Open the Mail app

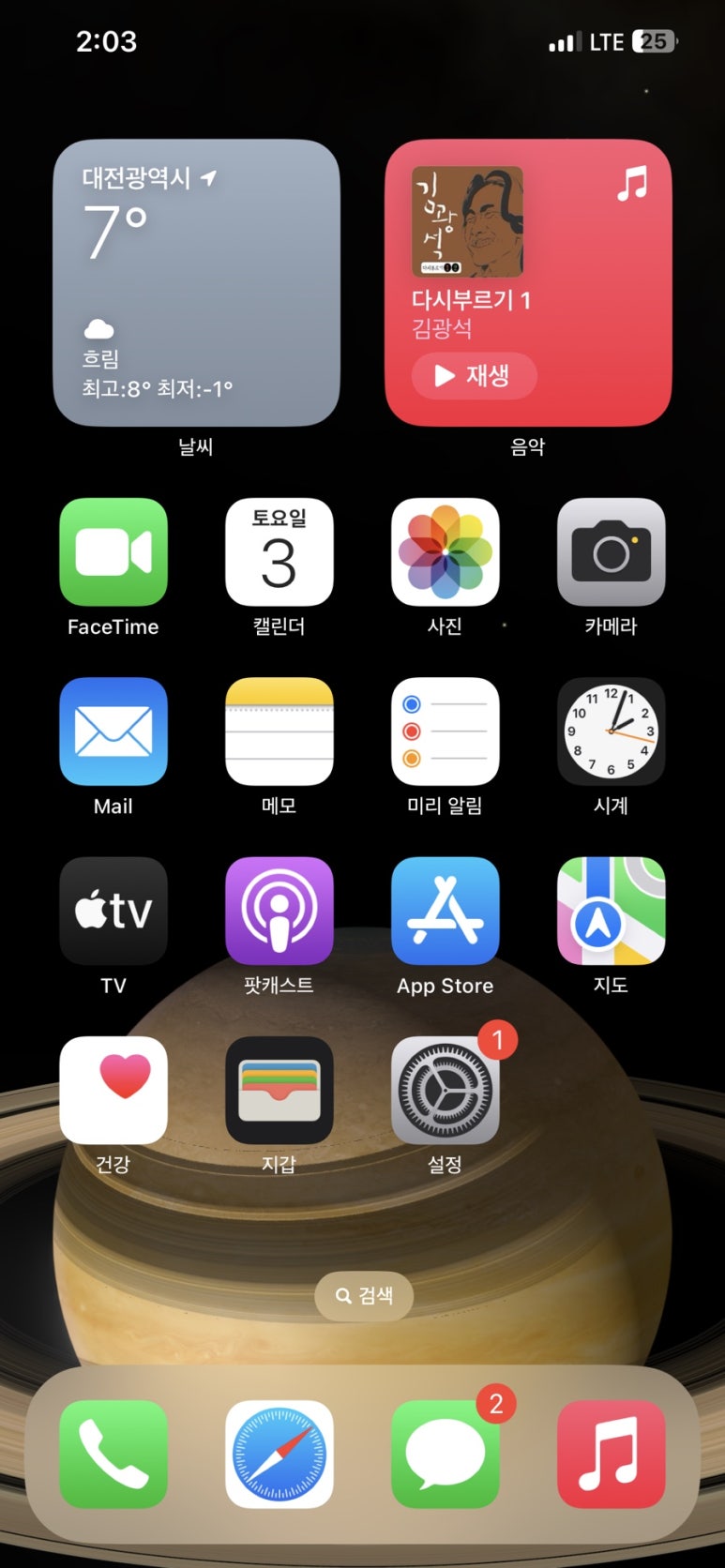(113, 731)
